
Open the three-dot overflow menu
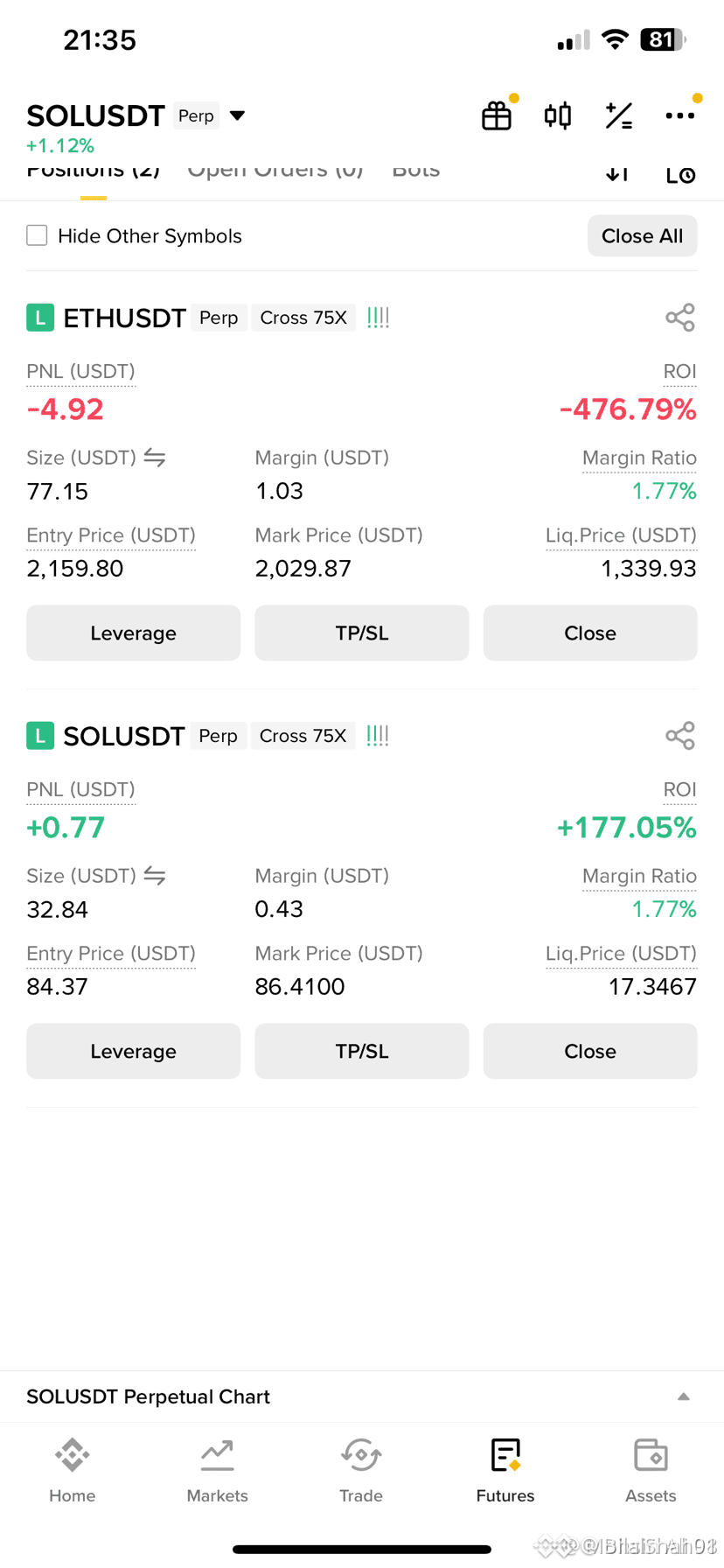pyautogui.click(x=679, y=115)
